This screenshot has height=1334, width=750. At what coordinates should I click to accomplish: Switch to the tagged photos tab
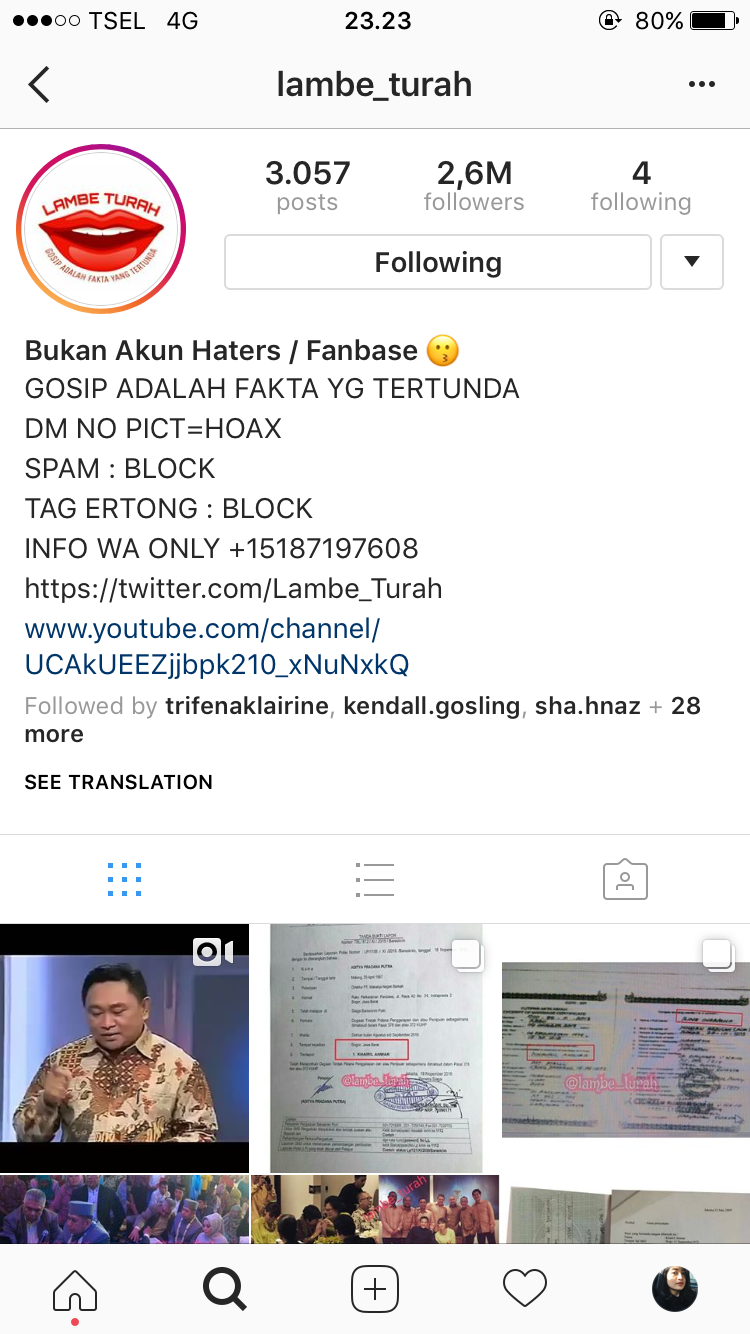625,880
